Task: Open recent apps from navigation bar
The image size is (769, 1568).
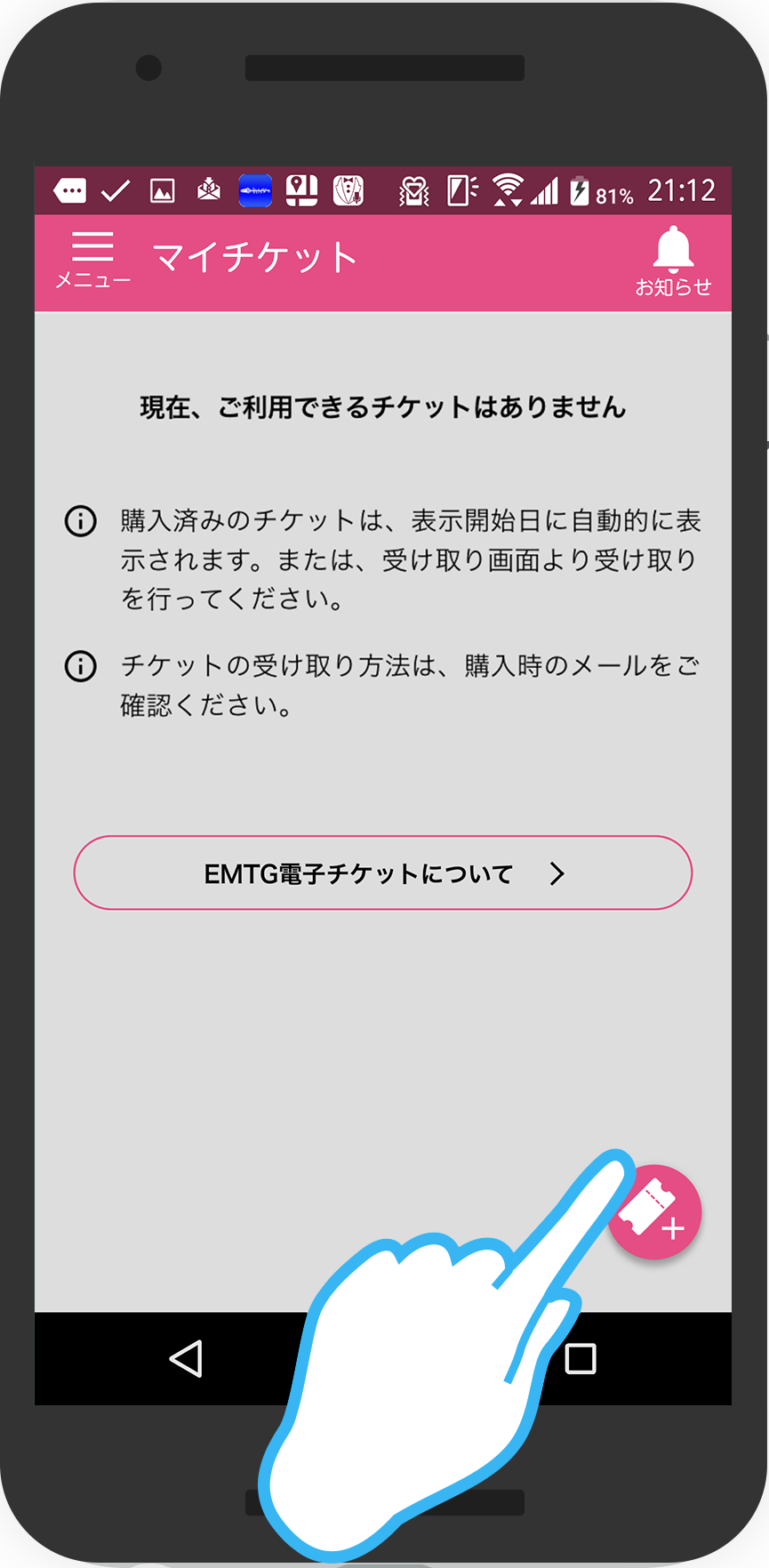Action: [581, 1358]
